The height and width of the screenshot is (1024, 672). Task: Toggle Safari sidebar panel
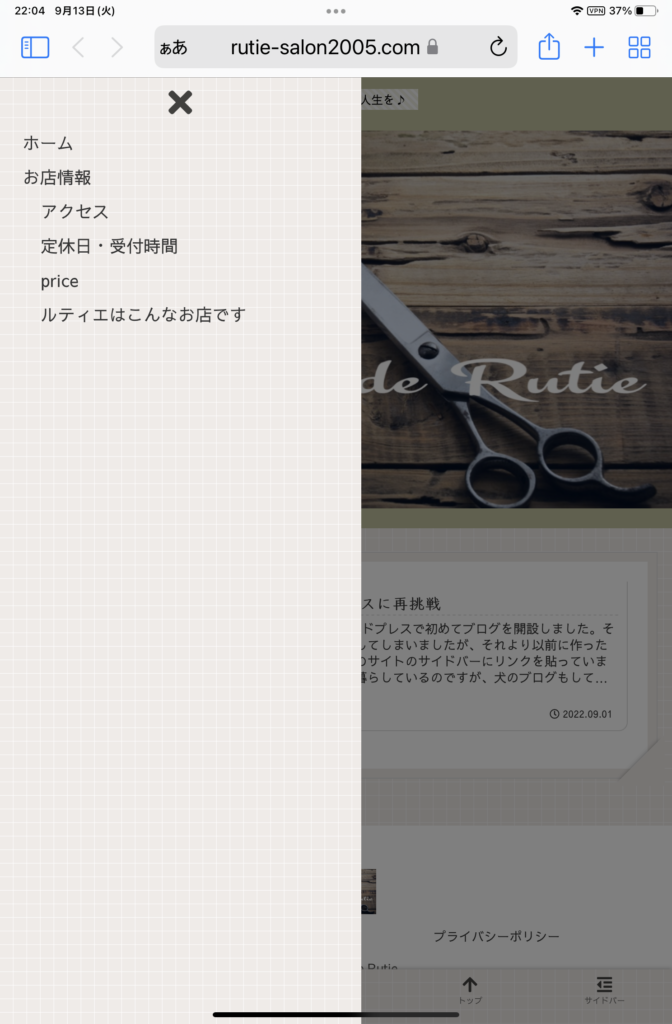click(35, 47)
